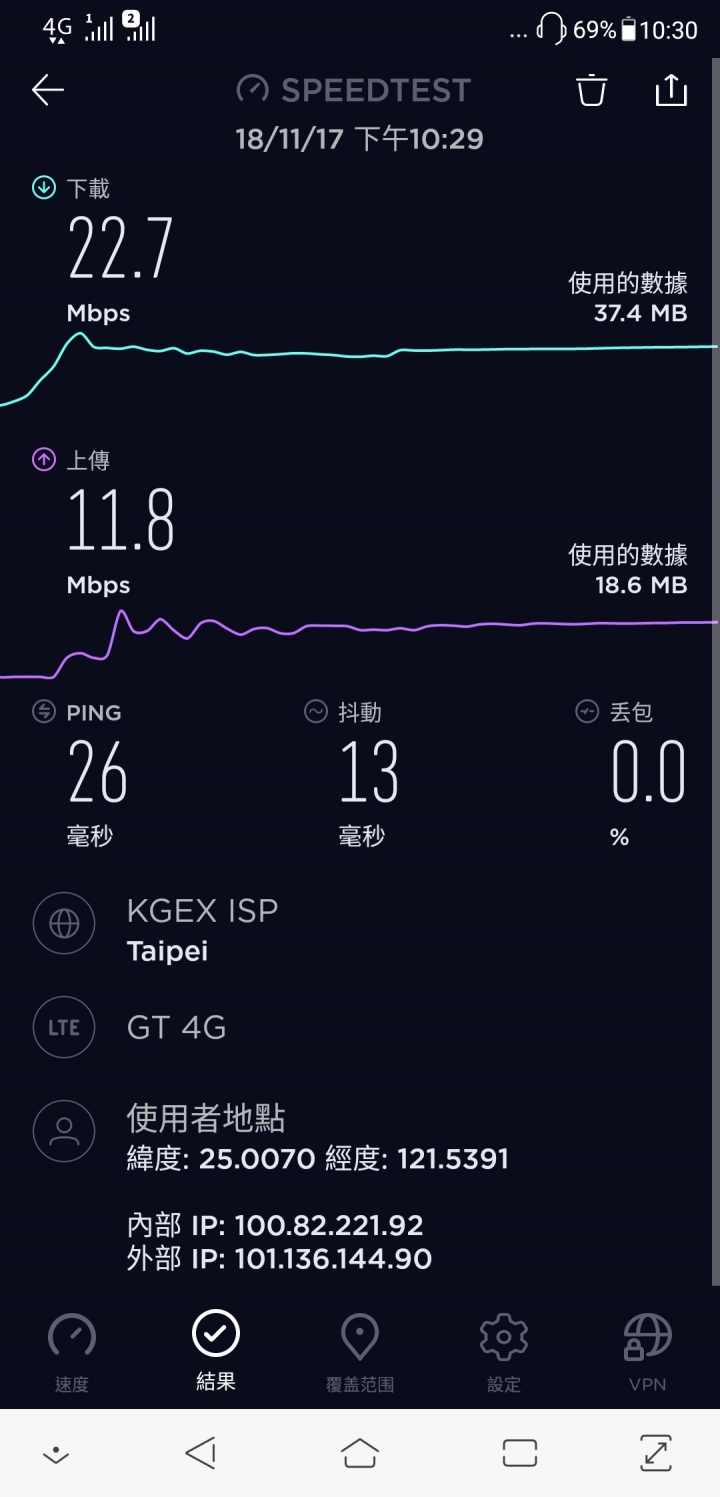Open recent apps from navigation bar
Viewport: 720px width, 1497px height.
[x=520, y=1452]
